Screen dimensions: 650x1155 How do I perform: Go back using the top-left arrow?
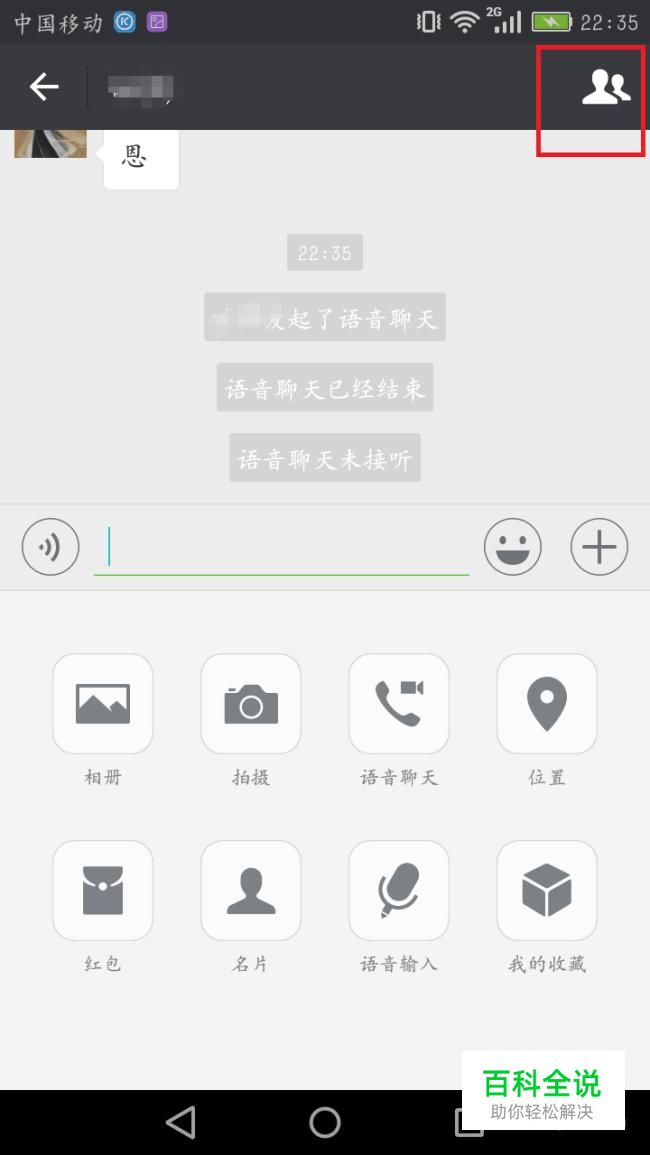[44, 87]
